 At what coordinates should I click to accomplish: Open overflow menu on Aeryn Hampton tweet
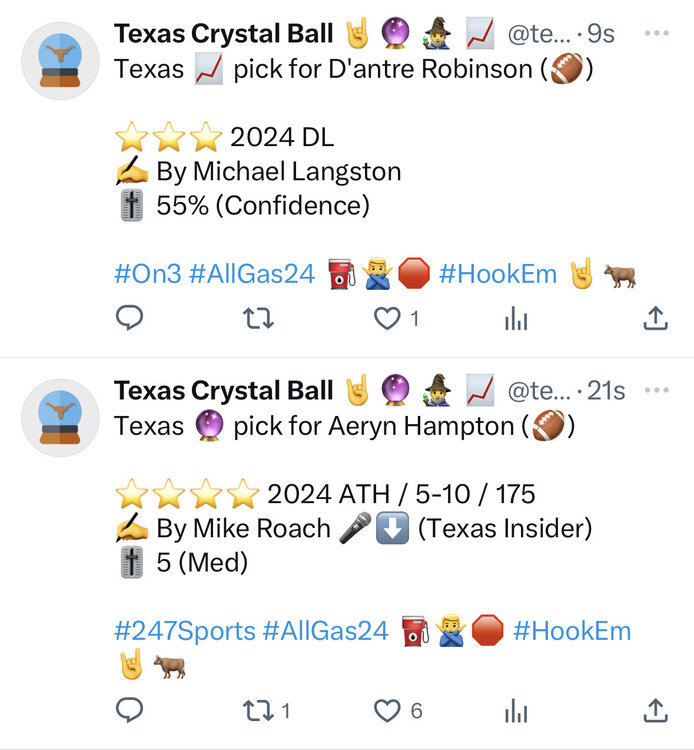(655, 389)
